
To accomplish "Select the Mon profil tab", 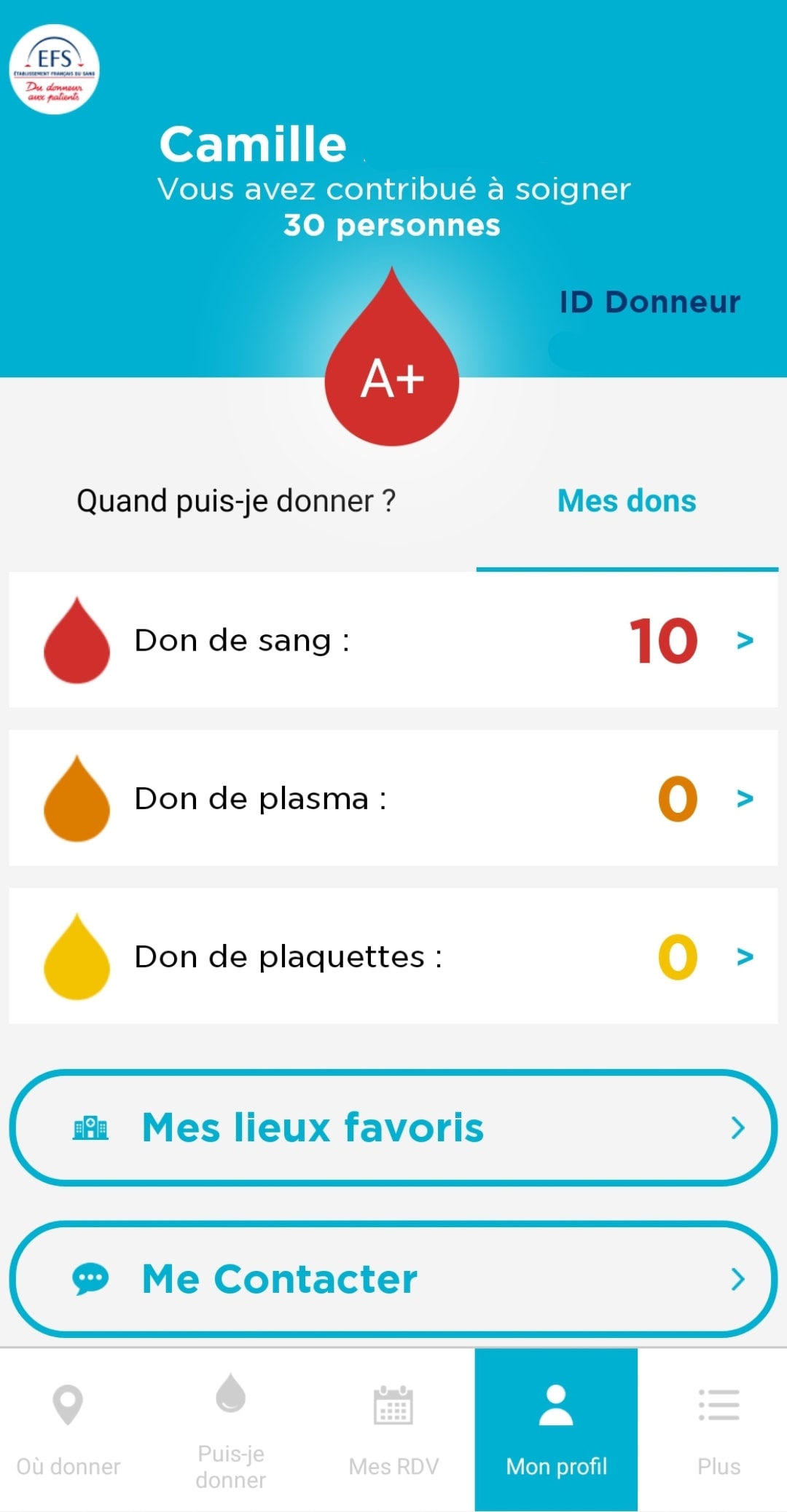I will pyautogui.click(x=556, y=1429).
